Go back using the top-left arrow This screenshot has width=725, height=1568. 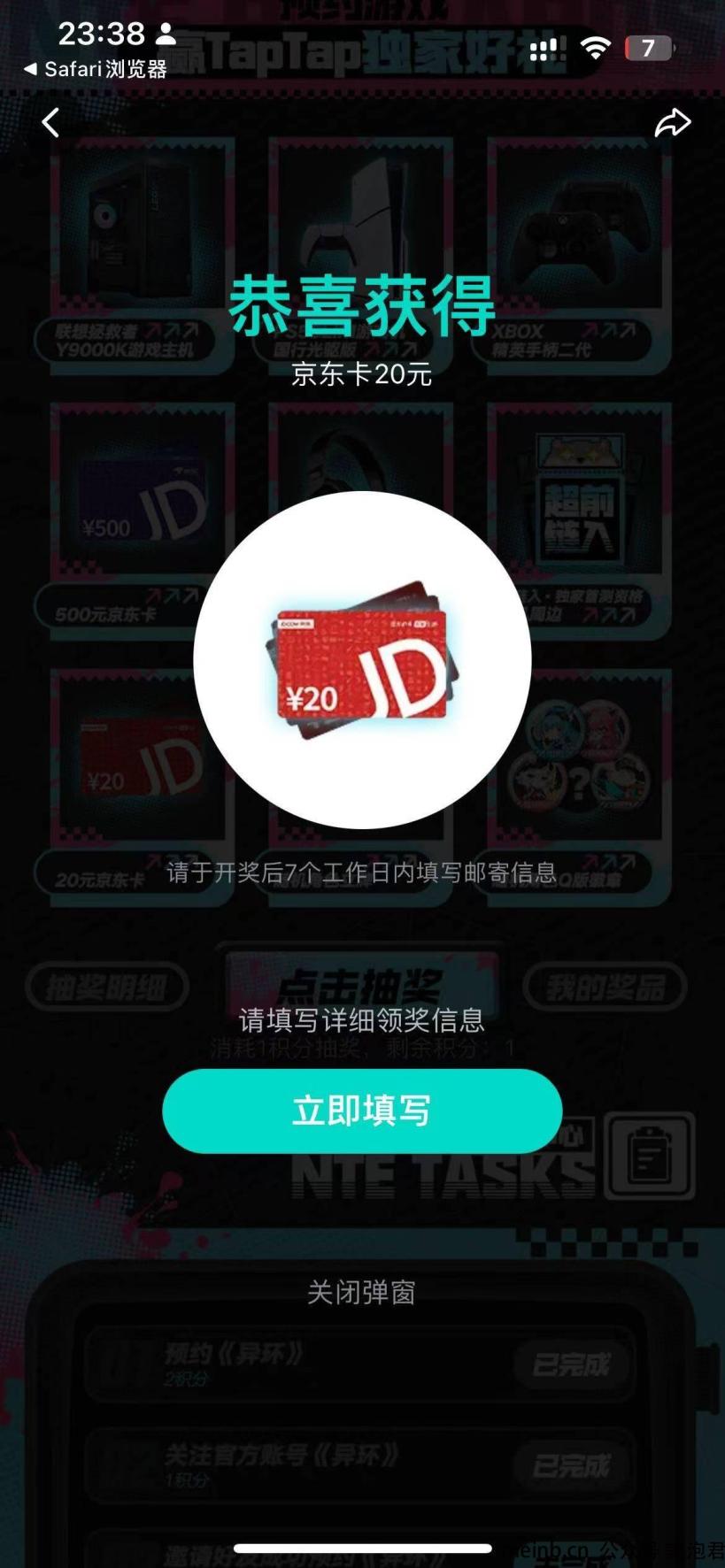(x=51, y=123)
